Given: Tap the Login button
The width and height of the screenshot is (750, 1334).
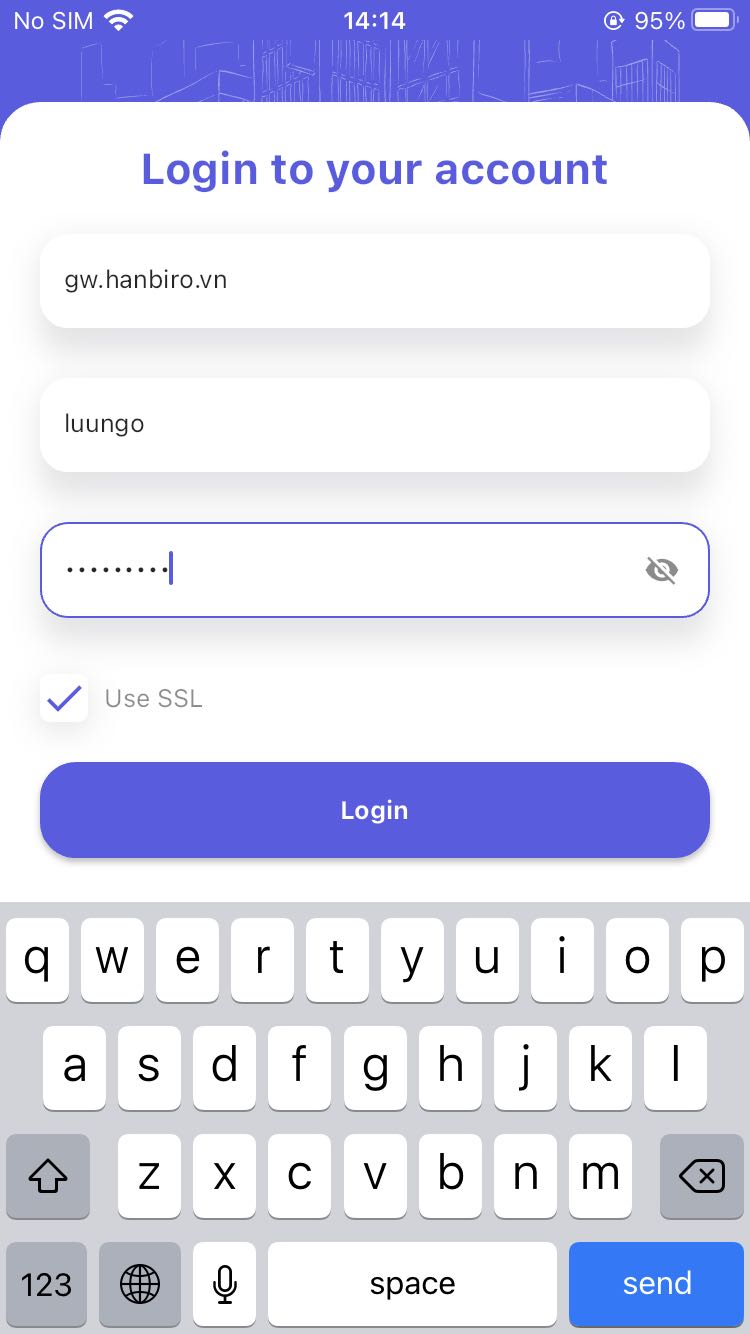Looking at the screenshot, I should [375, 810].
